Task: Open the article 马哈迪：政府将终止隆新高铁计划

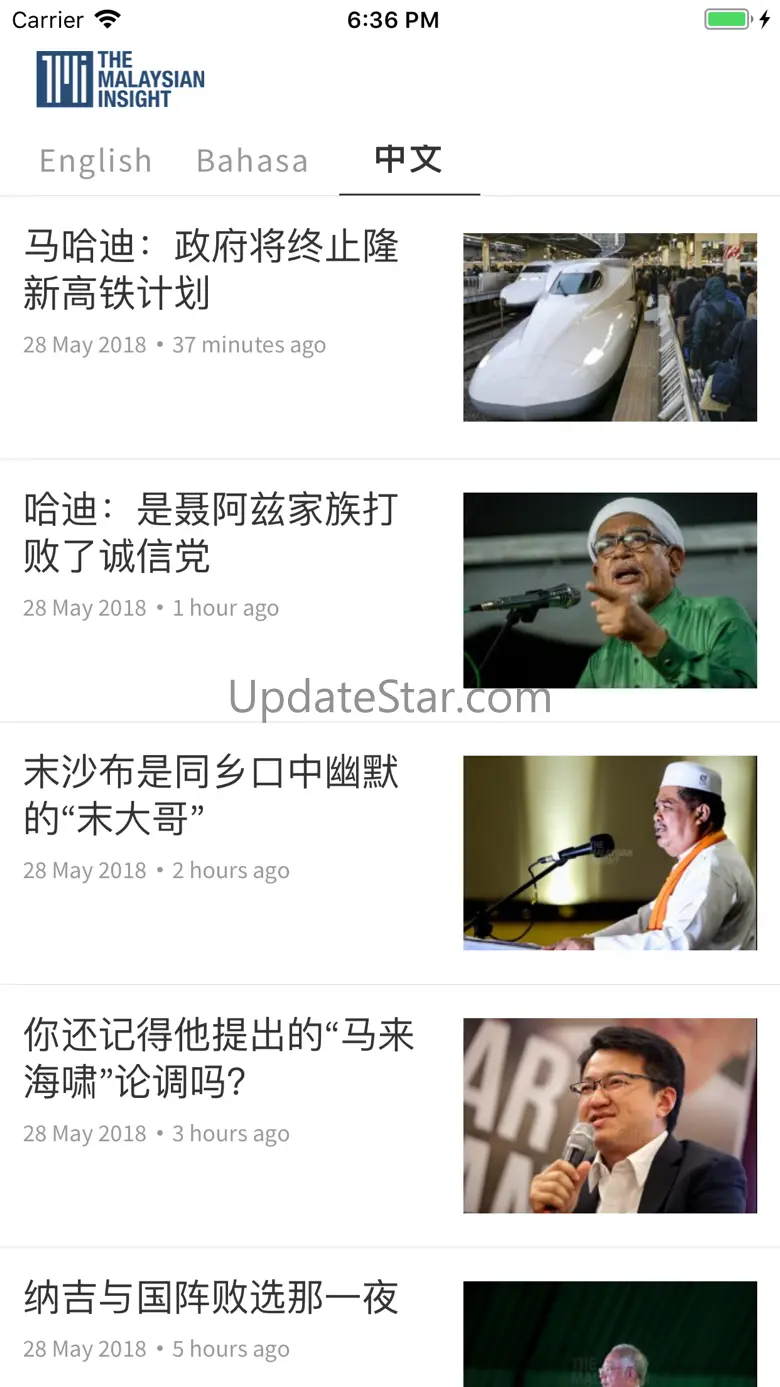Action: pos(212,270)
